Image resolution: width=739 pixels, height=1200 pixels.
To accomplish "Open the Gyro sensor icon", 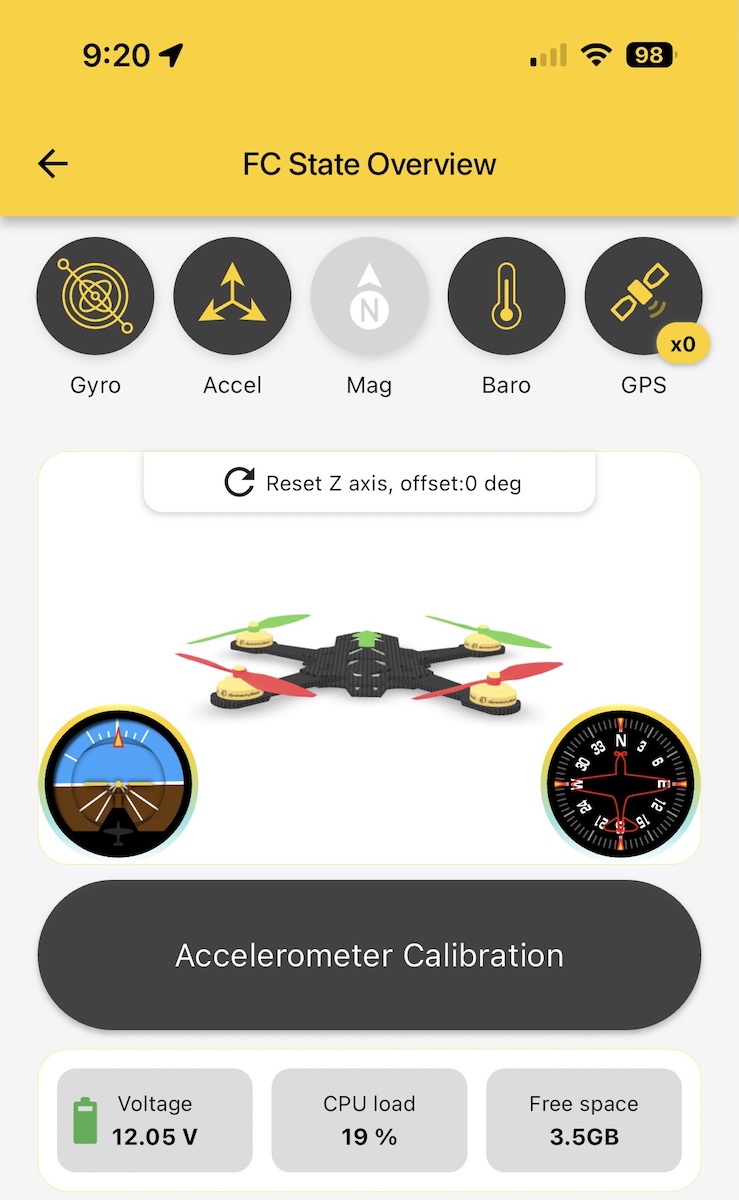I will click(95, 296).
